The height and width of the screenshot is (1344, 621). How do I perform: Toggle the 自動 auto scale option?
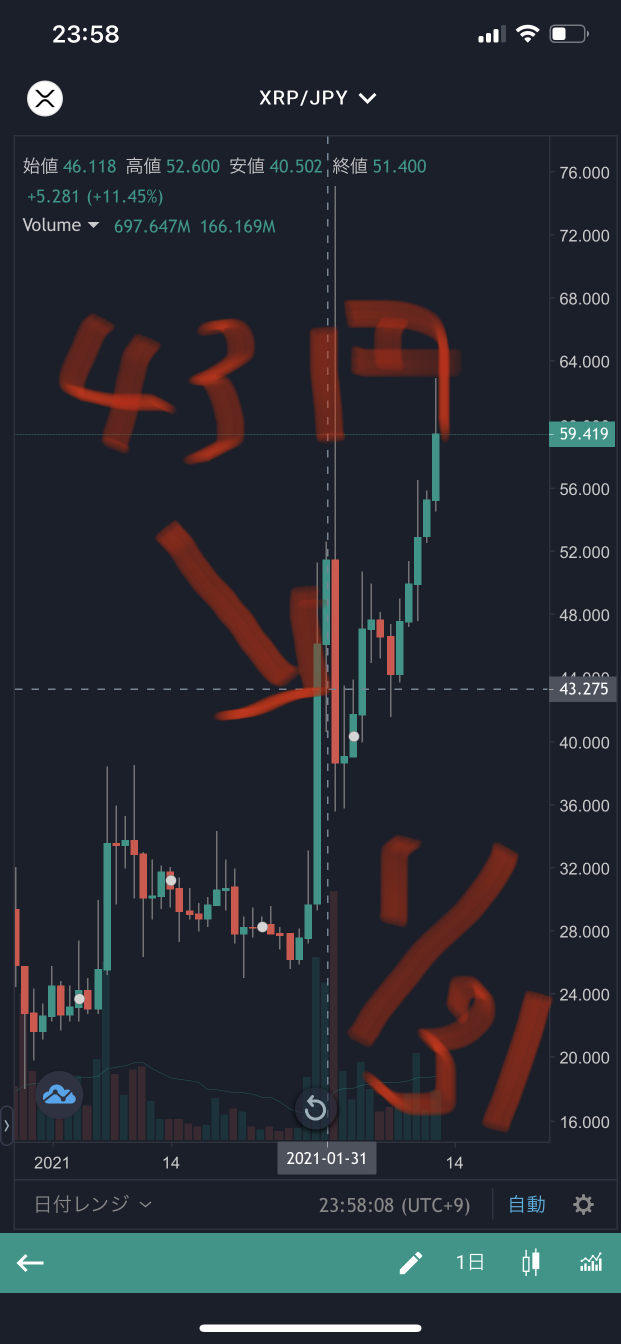[526, 1204]
